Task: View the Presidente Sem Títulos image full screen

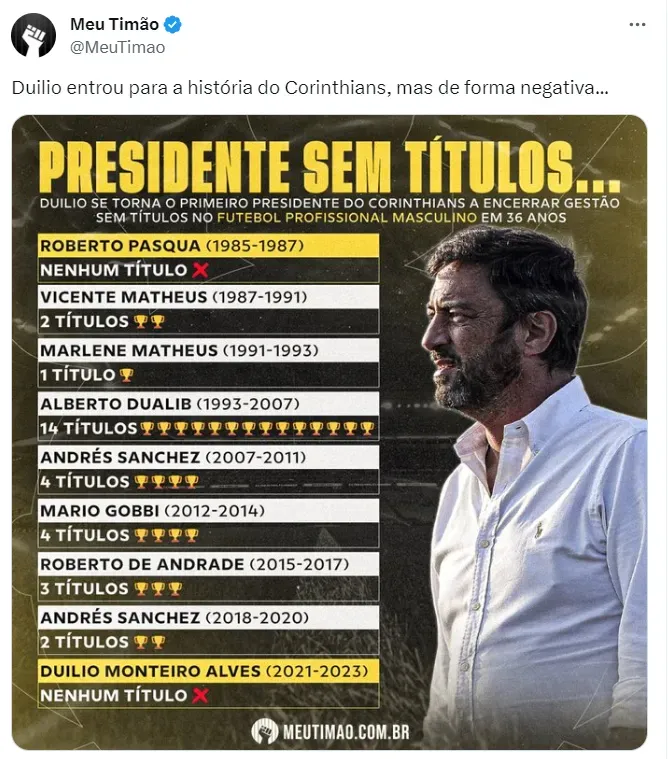Action: click(x=329, y=431)
